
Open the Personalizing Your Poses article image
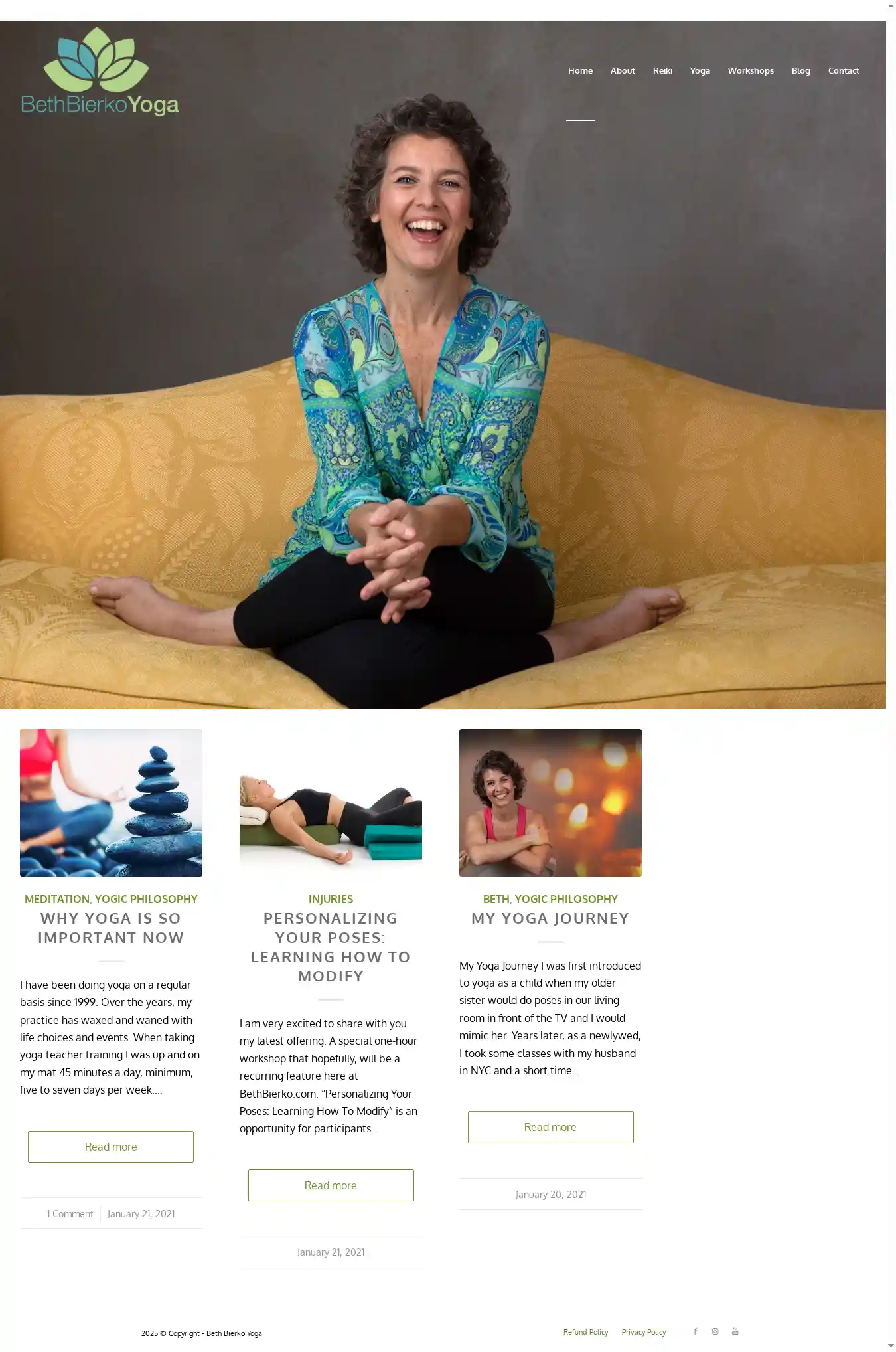pyautogui.click(x=331, y=802)
